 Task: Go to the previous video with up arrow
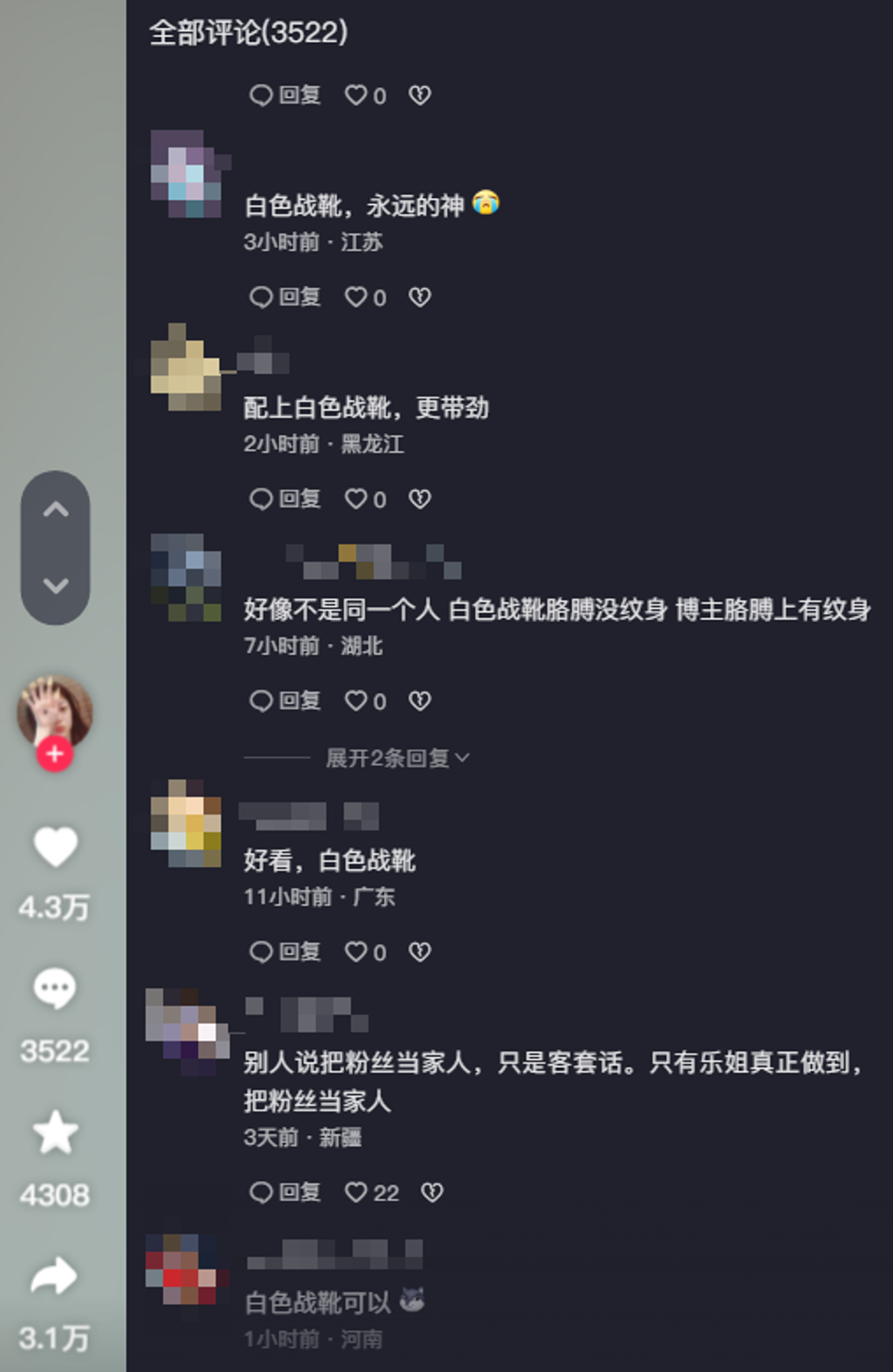coord(56,509)
